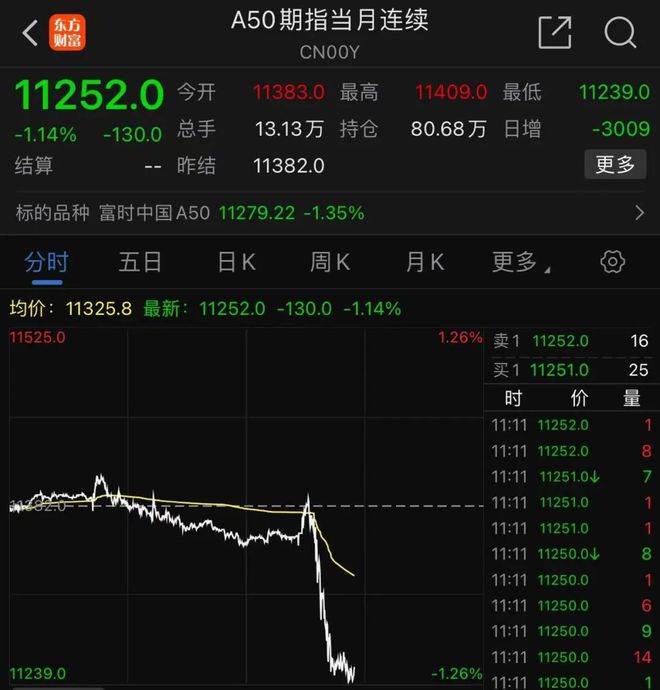Expand the 更多 chart period dropdown
The image size is (660, 690).
pos(520,262)
